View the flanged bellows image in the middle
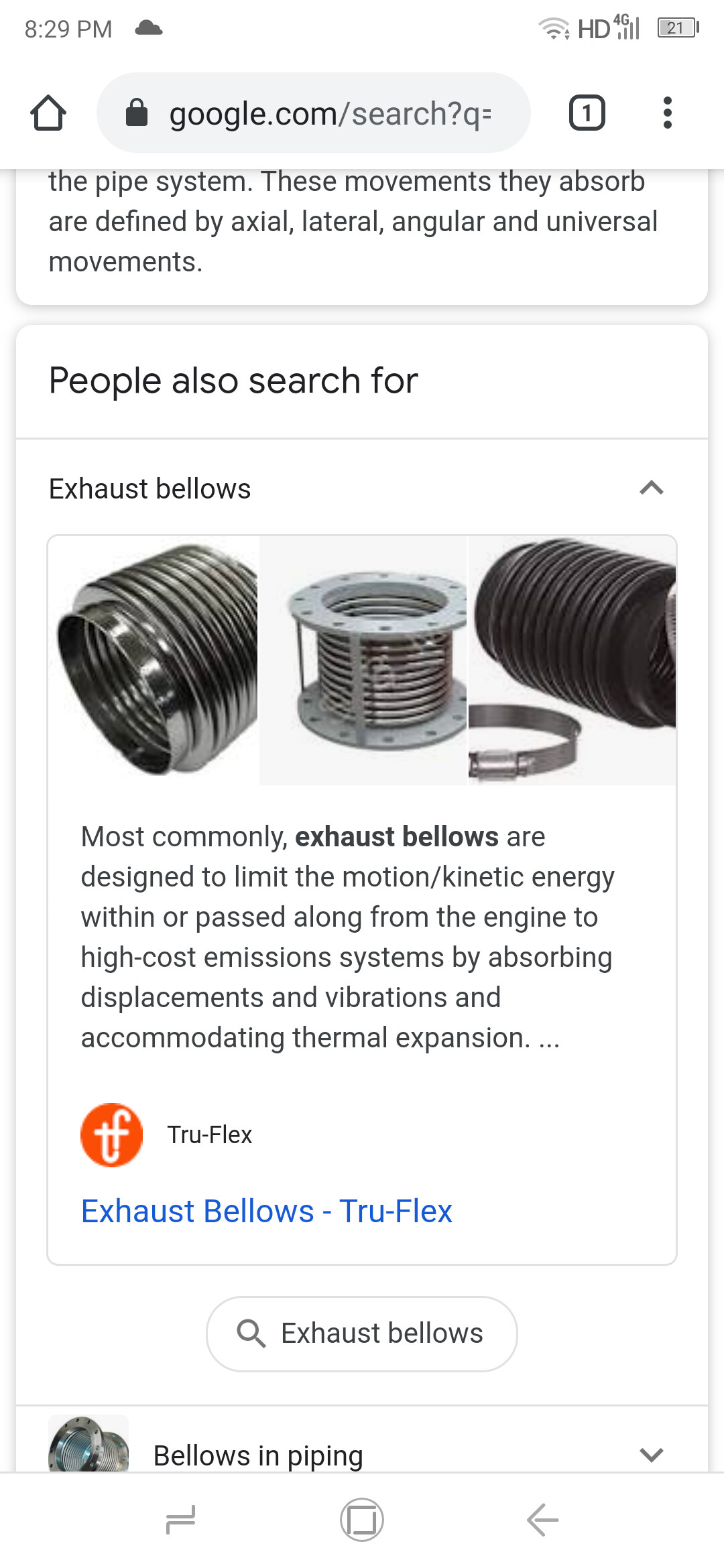Viewport: 724px width, 1568px height. 363,660
